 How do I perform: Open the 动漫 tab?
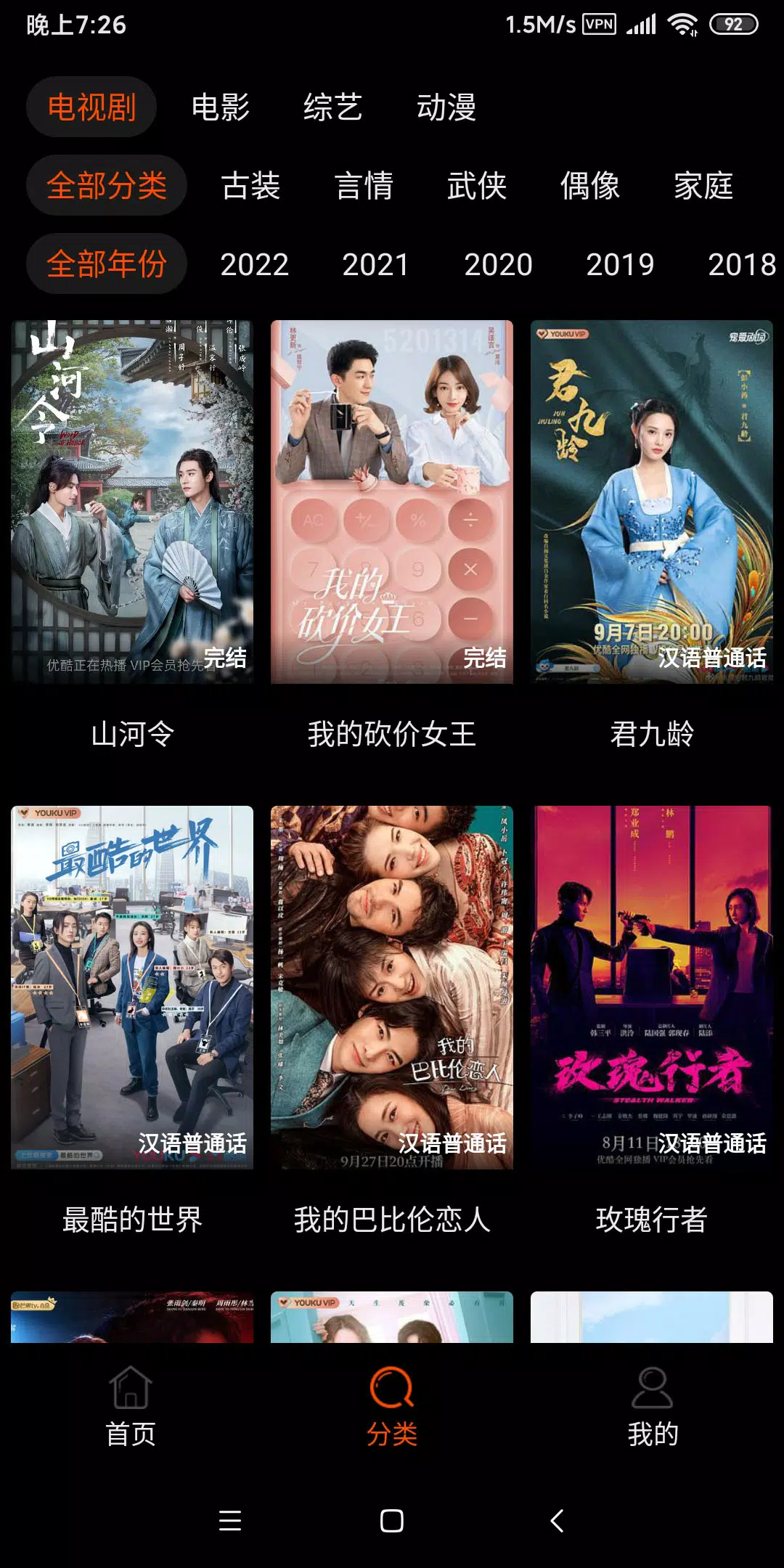pos(446,107)
